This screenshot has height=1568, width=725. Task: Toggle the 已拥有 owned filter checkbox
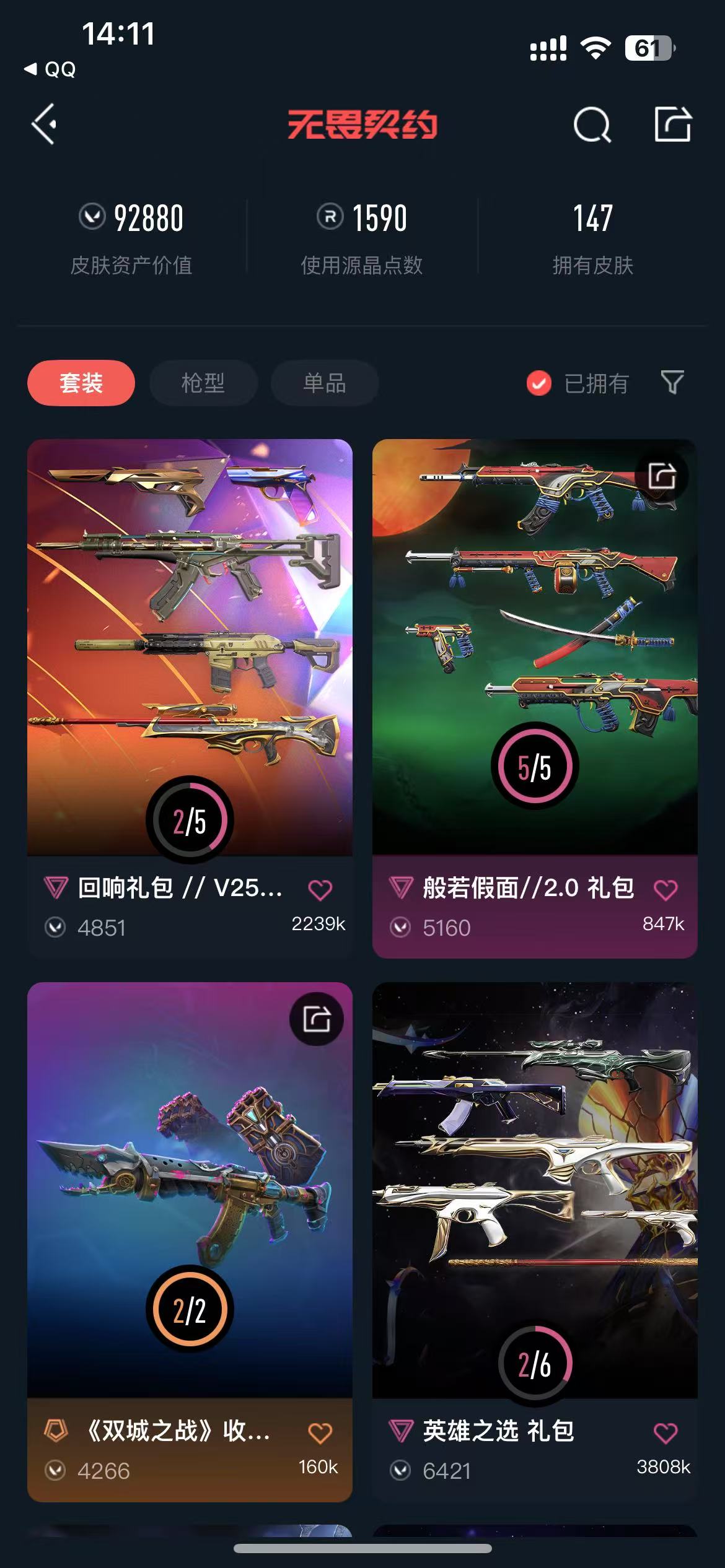(539, 383)
